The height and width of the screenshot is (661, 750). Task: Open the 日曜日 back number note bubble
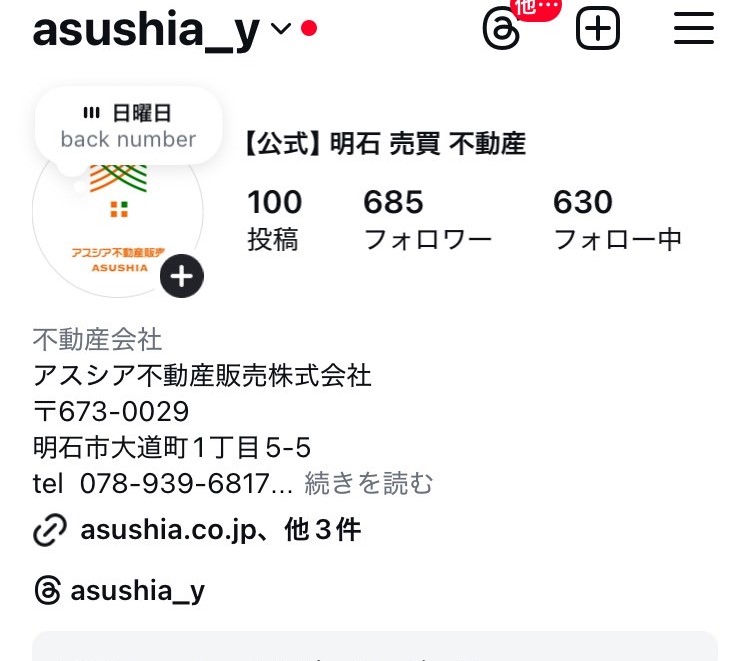[128, 126]
